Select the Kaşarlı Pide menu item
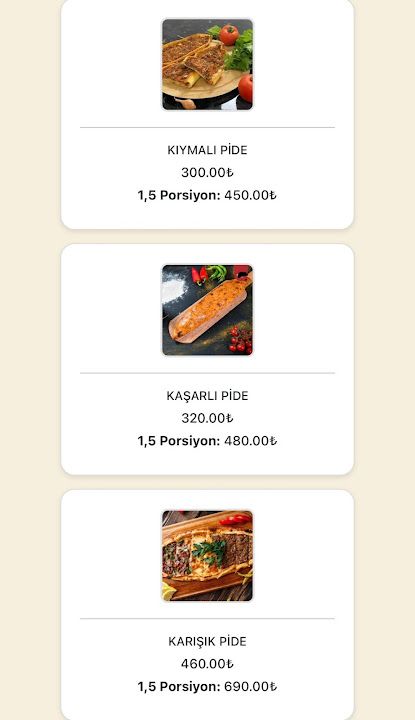415x720 pixels. [208, 359]
